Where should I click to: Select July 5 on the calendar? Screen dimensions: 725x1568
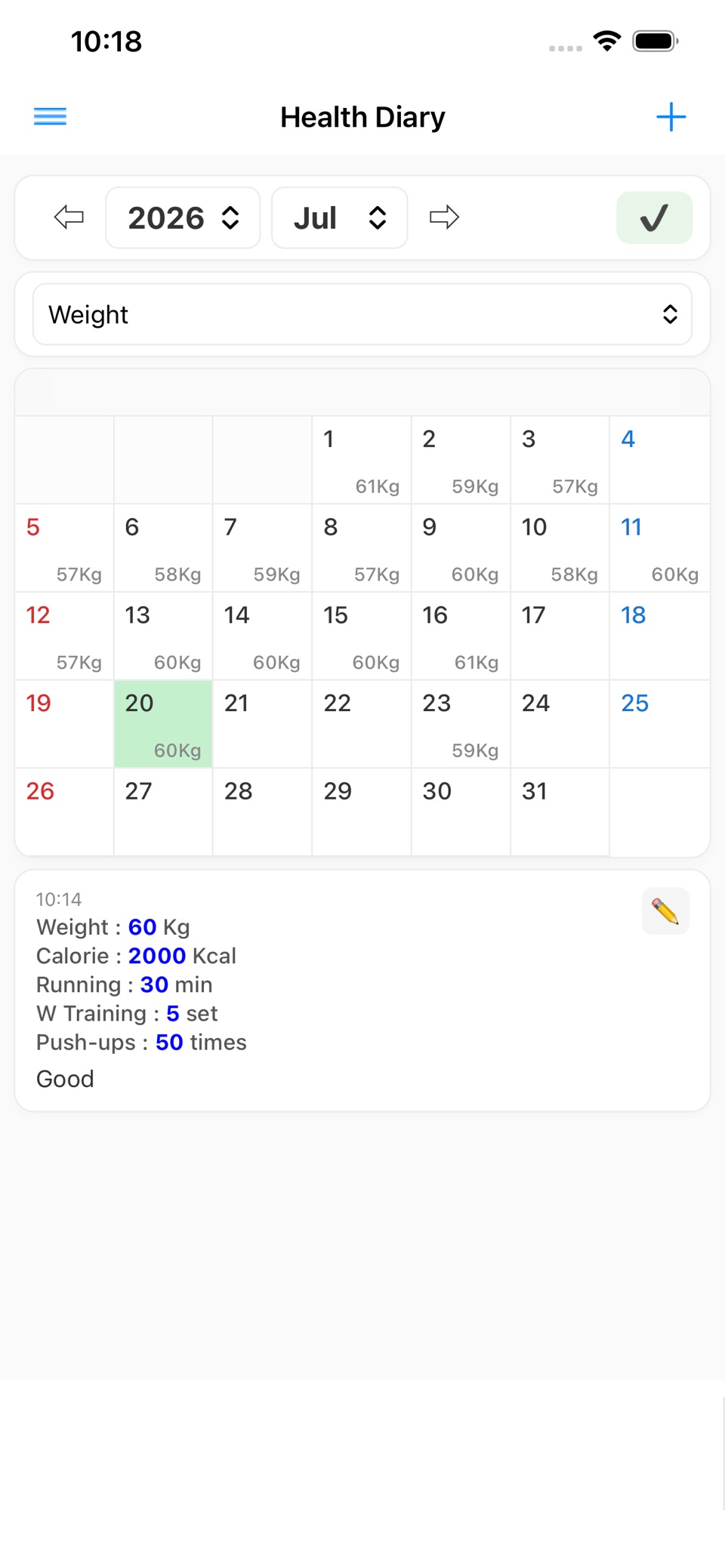(64, 548)
